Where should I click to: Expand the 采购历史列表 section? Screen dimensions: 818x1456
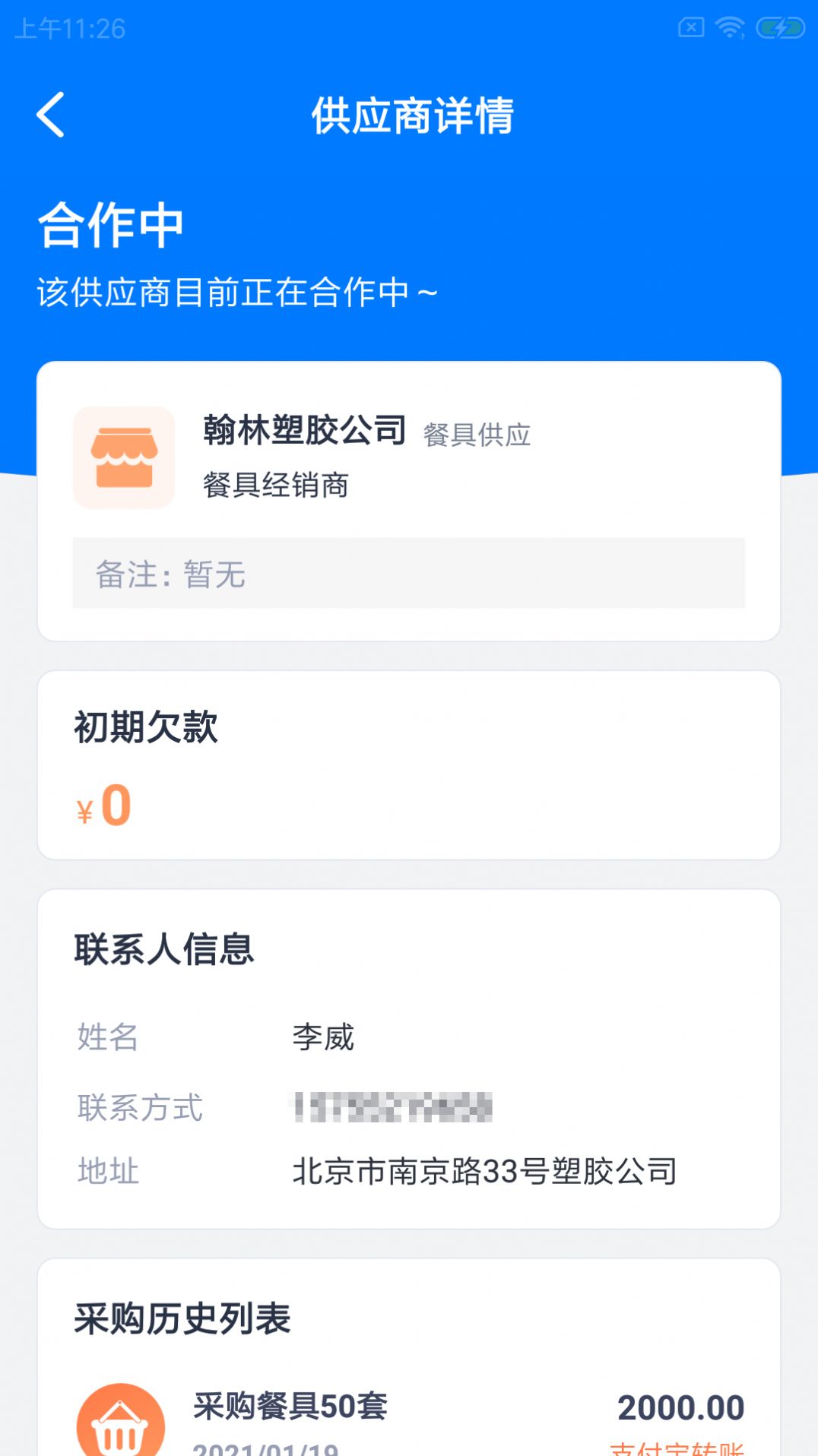point(182,1315)
